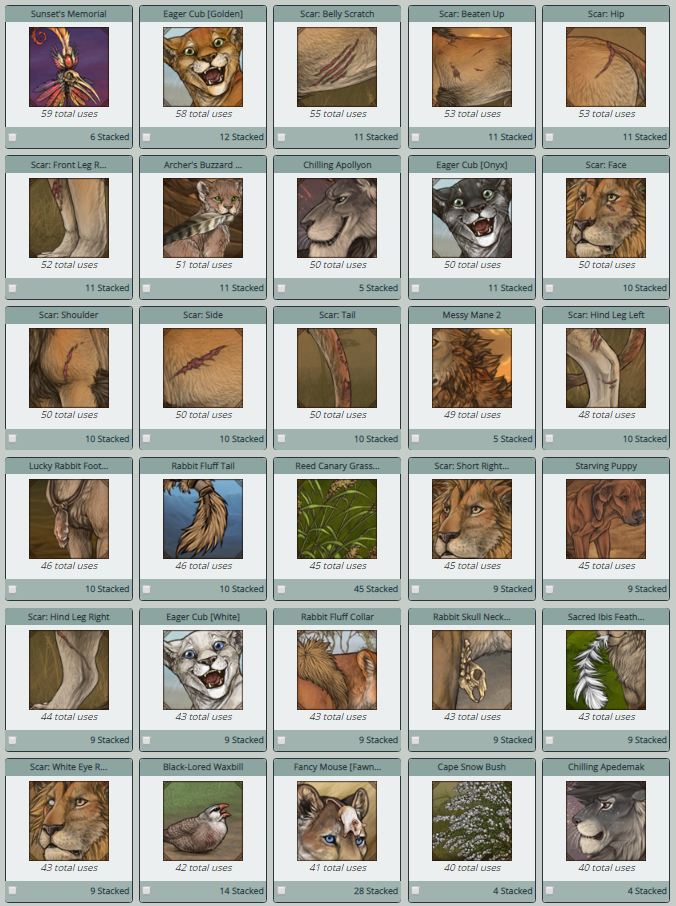The height and width of the screenshot is (906, 676).
Task: Open the Cape Snow Bush item
Action: tap(471, 821)
